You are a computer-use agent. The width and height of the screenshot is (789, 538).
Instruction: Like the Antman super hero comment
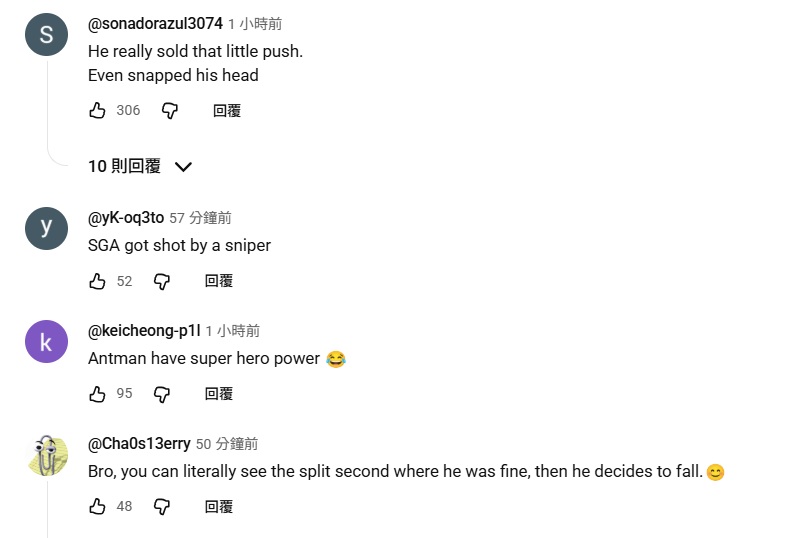pyautogui.click(x=97, y=395)
